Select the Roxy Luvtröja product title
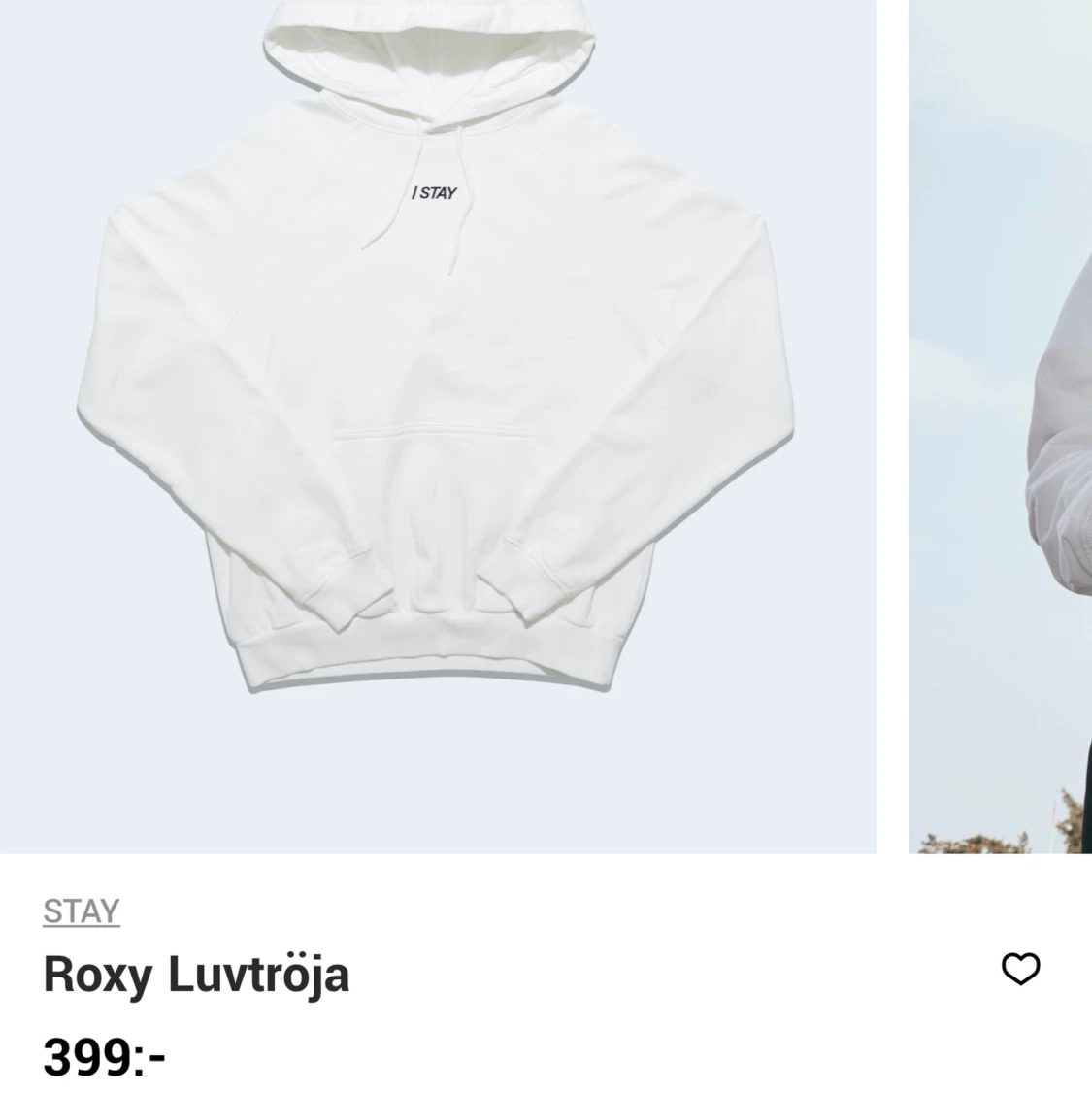 (196, 975)
